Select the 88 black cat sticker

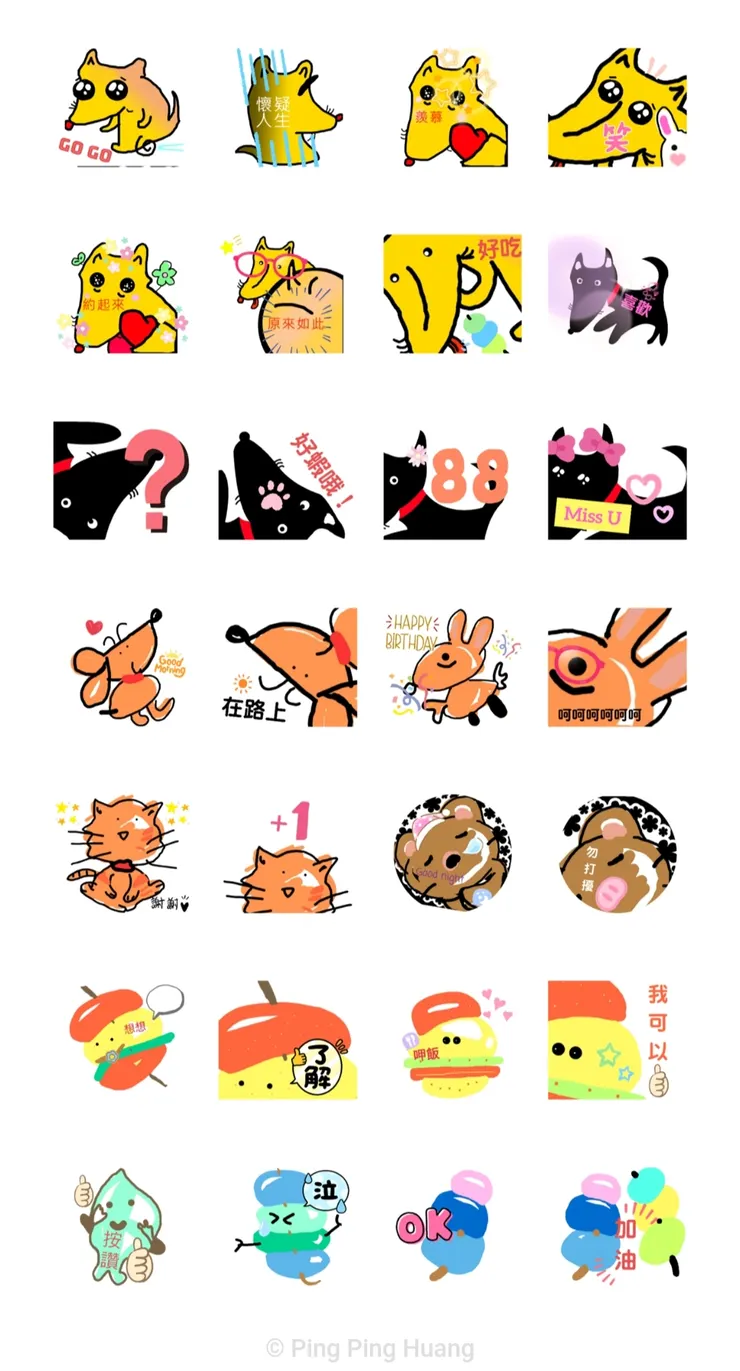click(452, 480)
